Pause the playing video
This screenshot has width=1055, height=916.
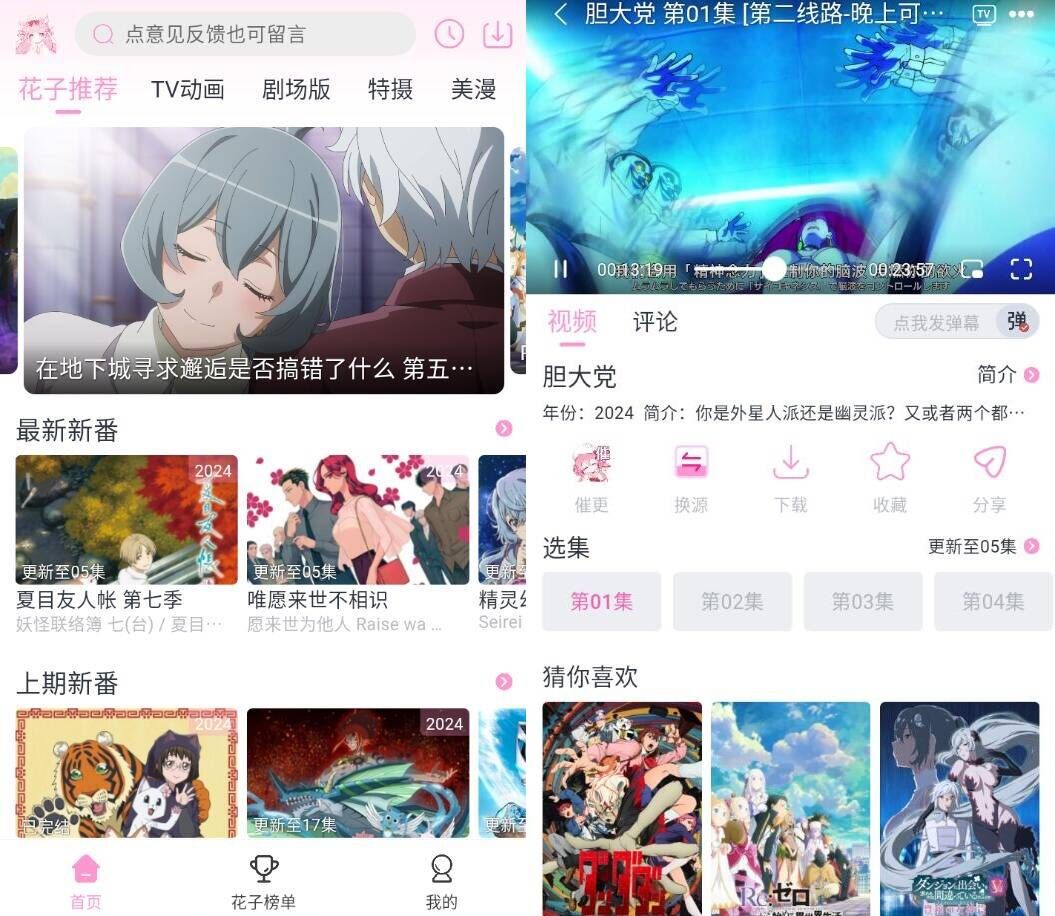point(561,269)
